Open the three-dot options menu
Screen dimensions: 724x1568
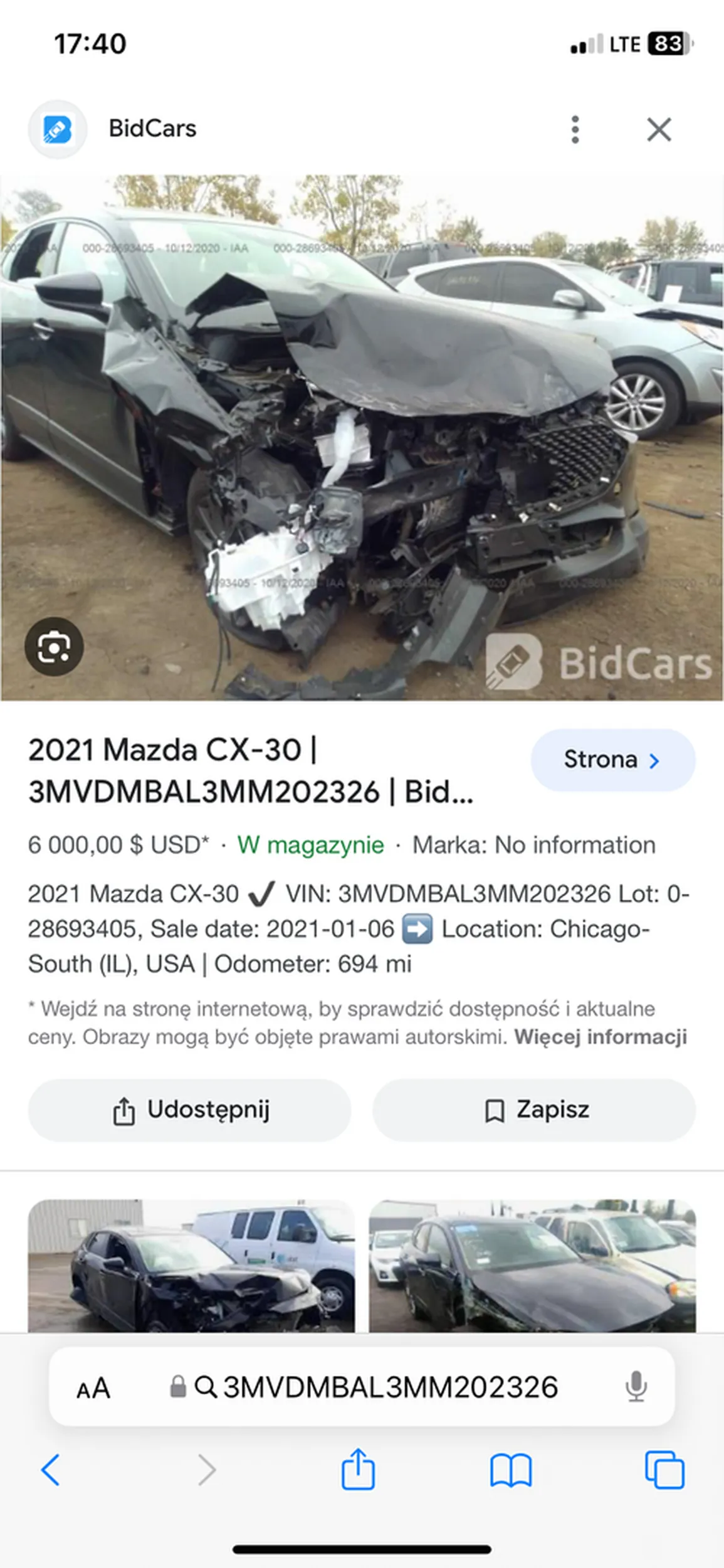point(575,129)
